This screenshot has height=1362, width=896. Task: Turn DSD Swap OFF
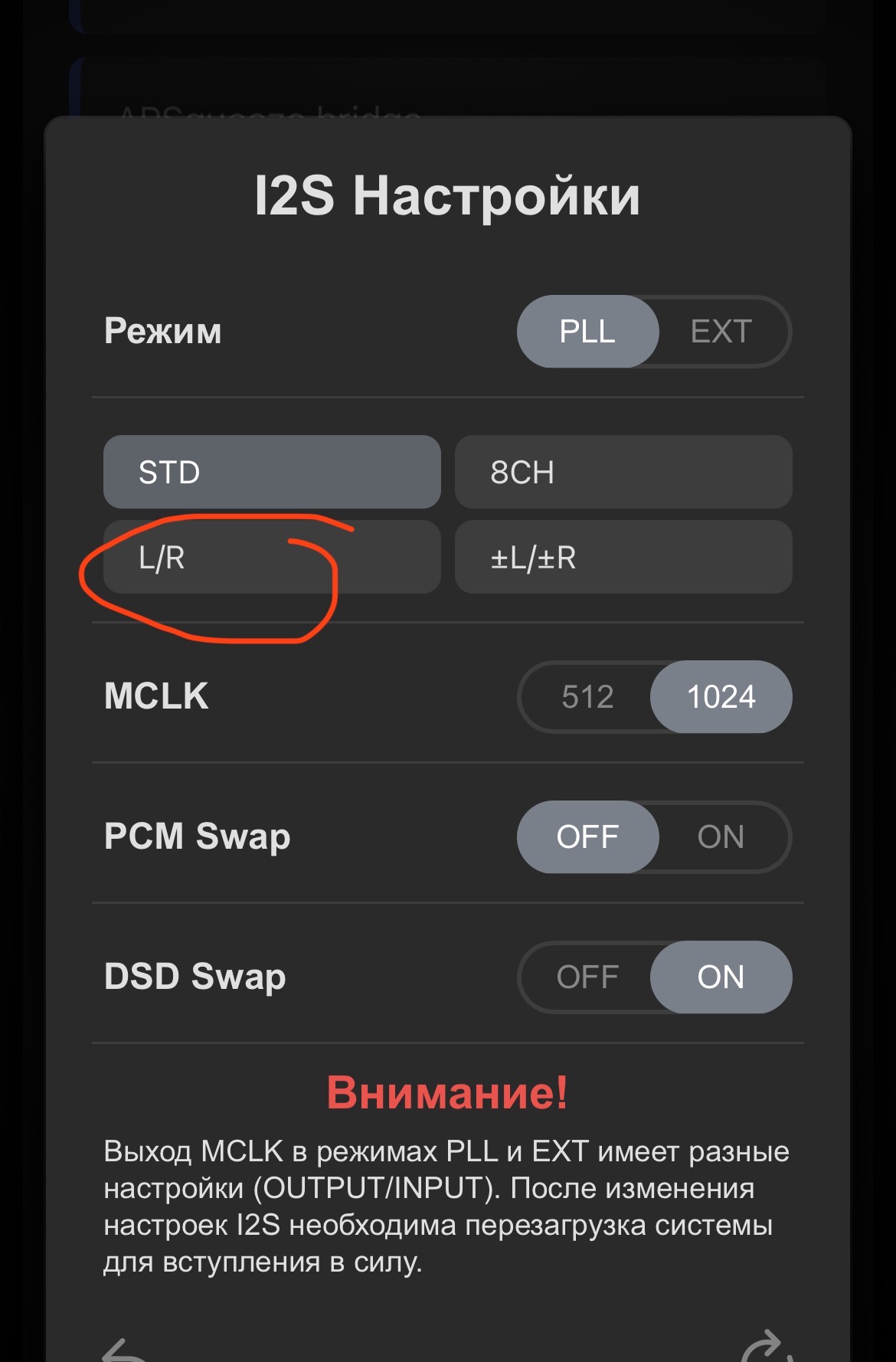[x=587, y=977]
